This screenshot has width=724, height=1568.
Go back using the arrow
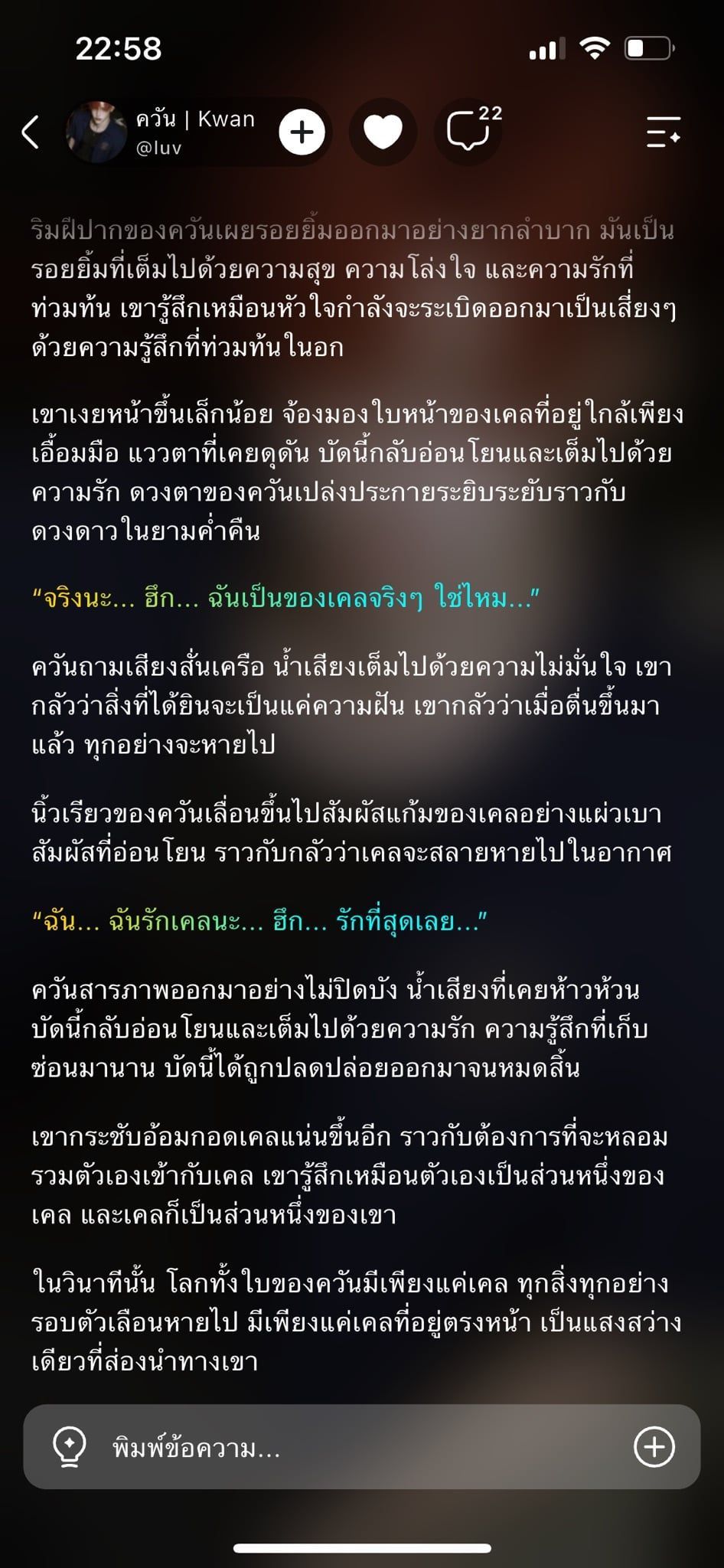tap(31, 132)
